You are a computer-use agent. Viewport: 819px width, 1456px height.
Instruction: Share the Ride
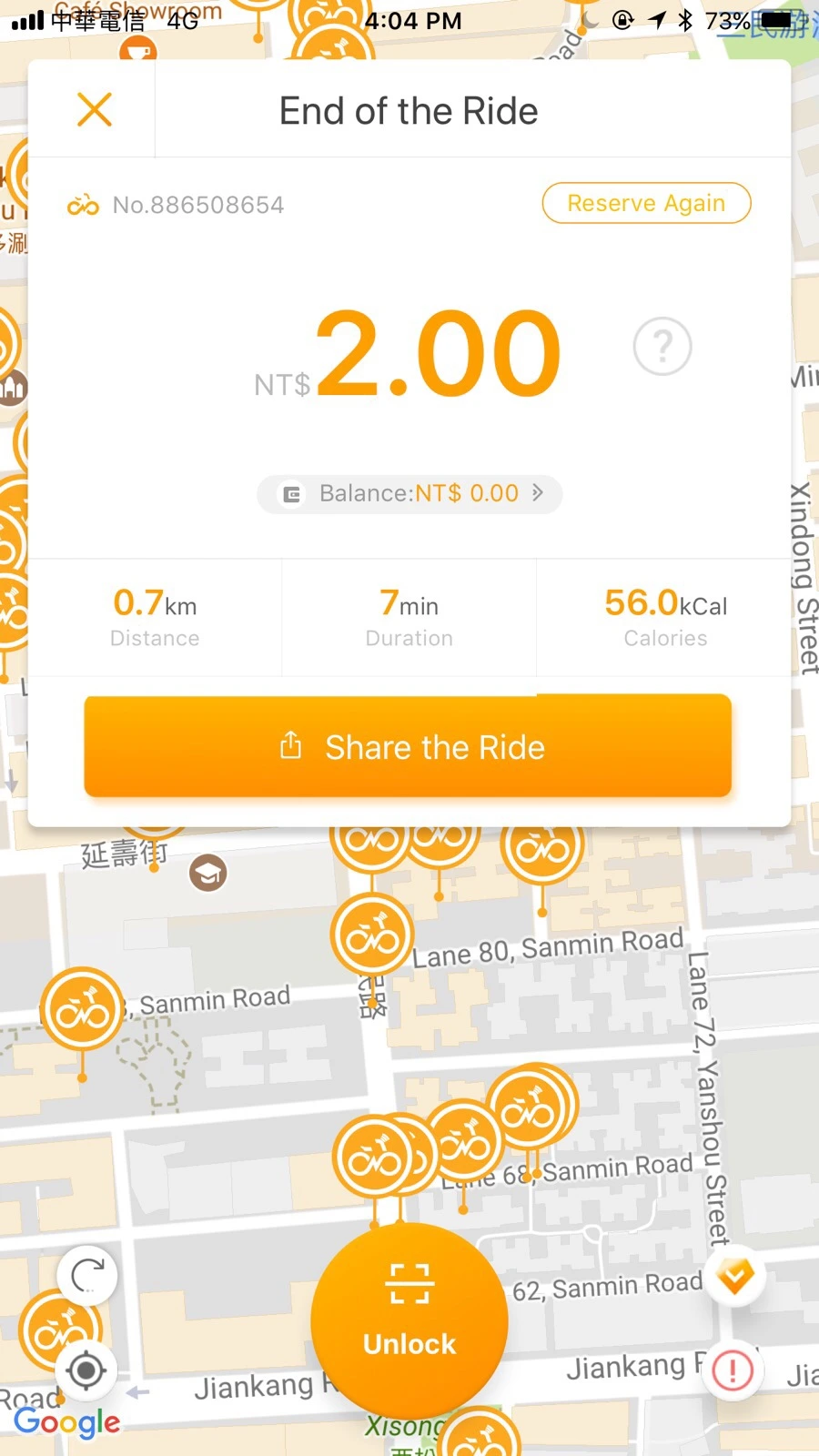(x=408, y=747)
